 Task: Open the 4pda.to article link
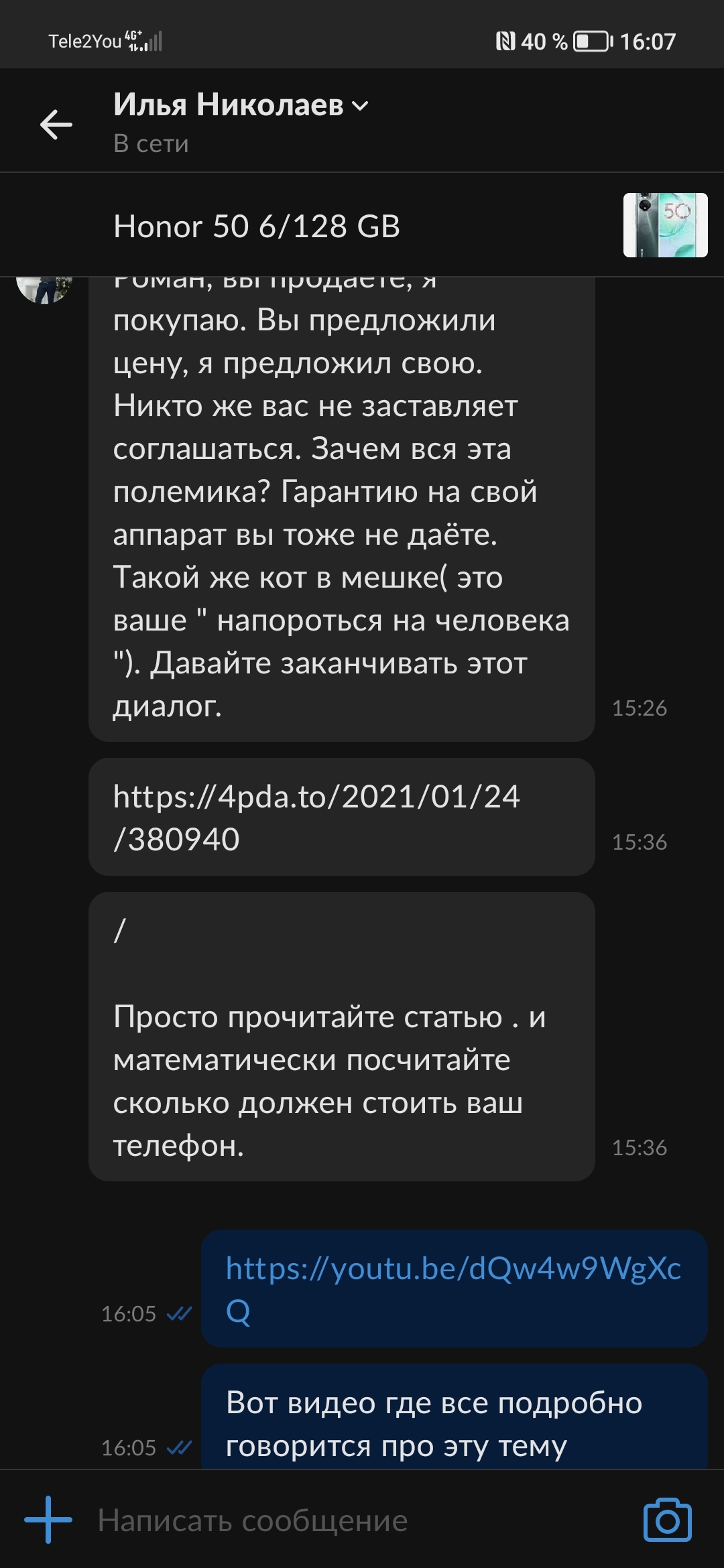316,817
